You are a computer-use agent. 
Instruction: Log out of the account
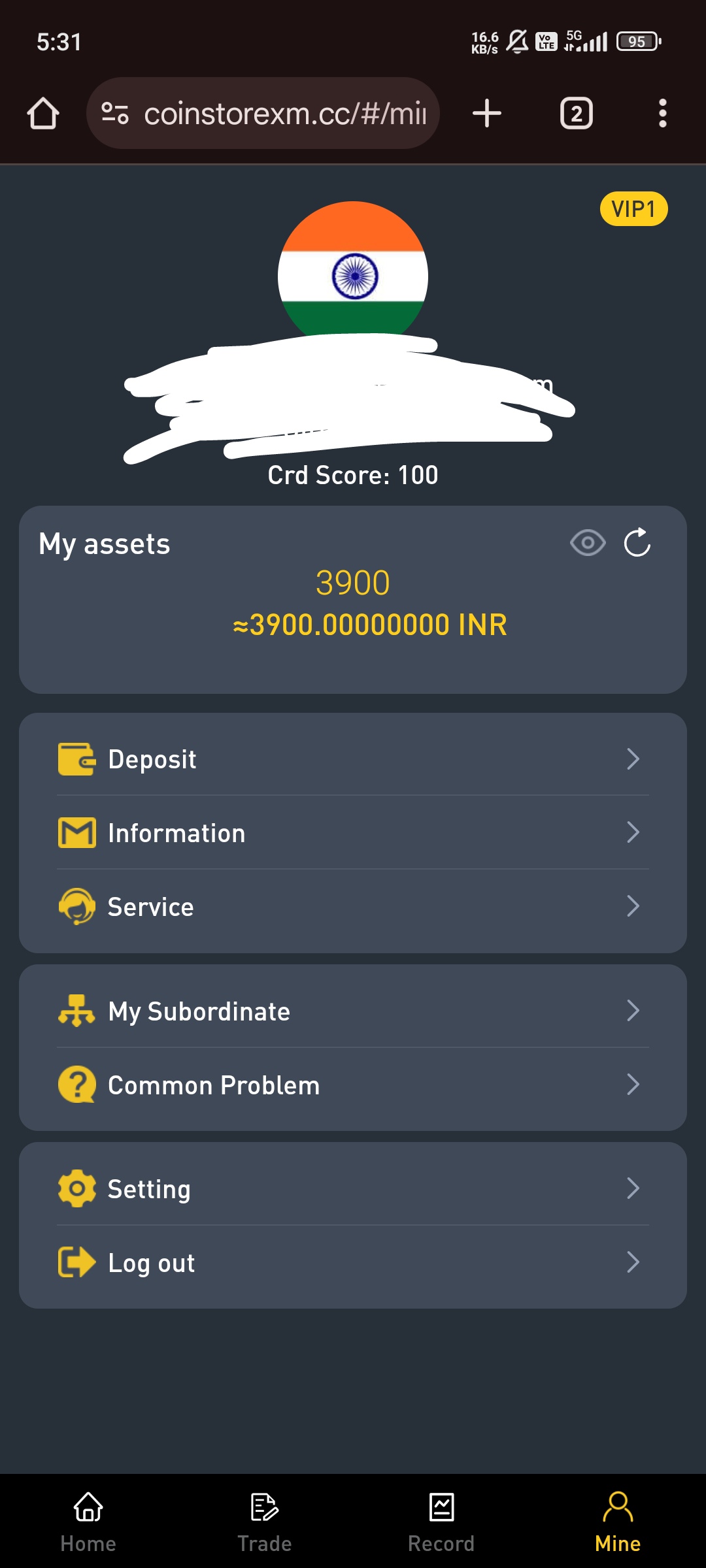click(353, 1263)
